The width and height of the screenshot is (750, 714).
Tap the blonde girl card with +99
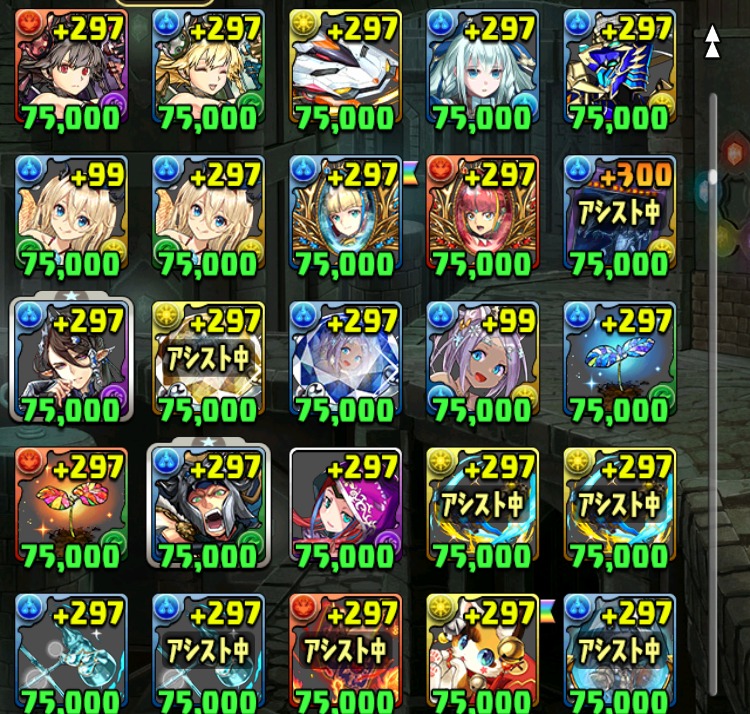[x=70, y=217]
